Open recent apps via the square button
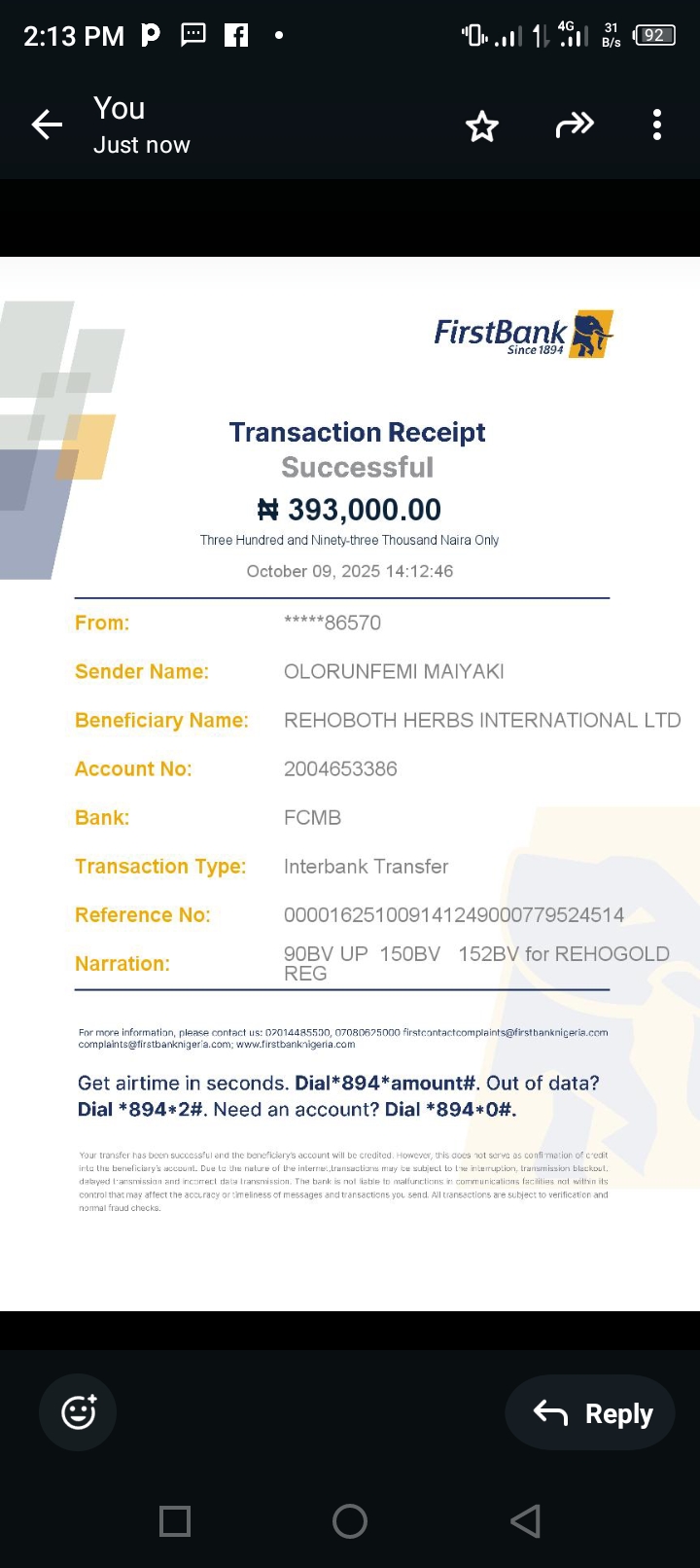 (175, 1520)
